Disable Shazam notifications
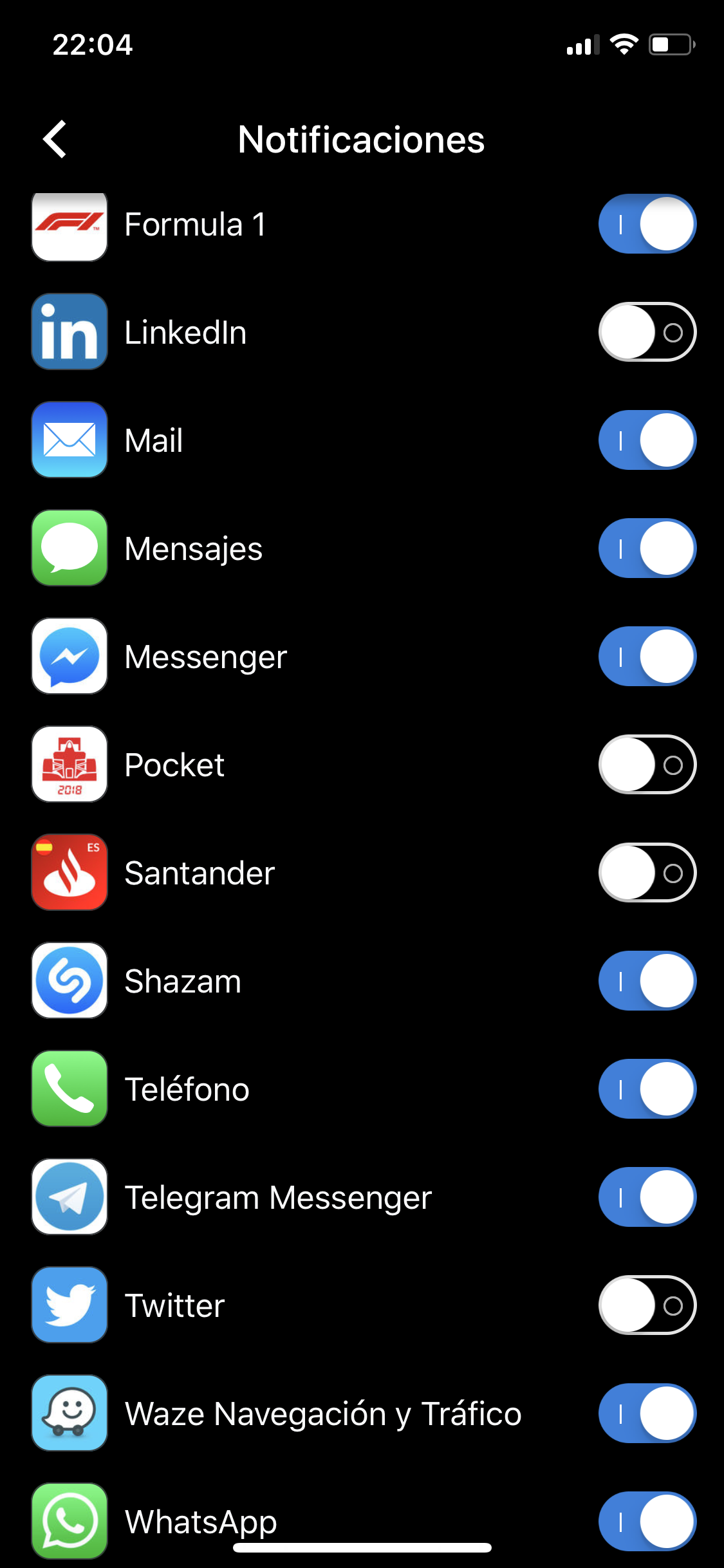 point(647,981)
